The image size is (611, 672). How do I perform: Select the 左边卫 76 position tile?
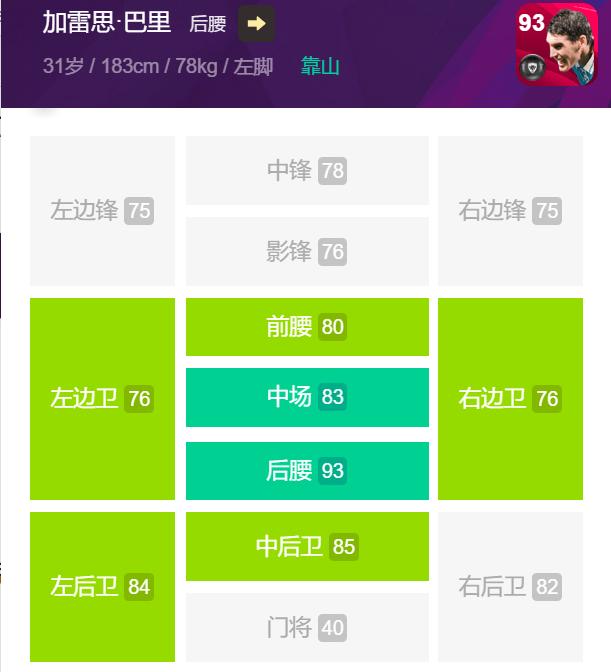point(102,399)
